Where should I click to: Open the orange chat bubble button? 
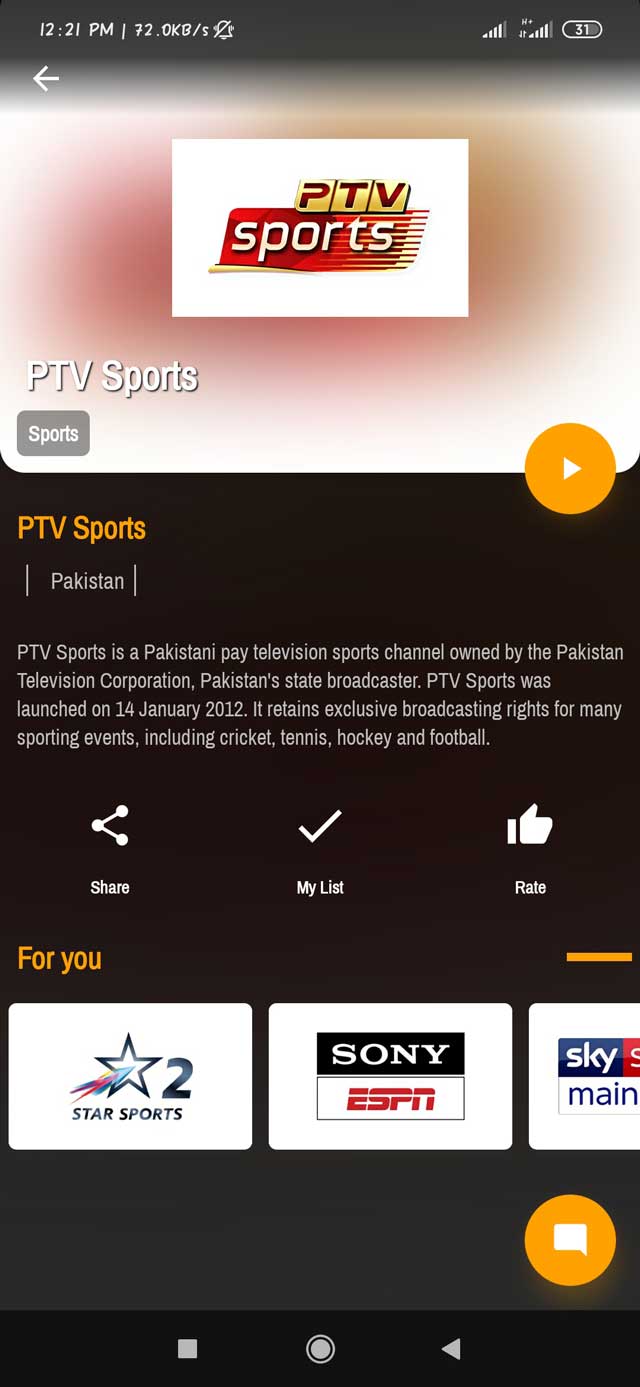[570, 1240]
